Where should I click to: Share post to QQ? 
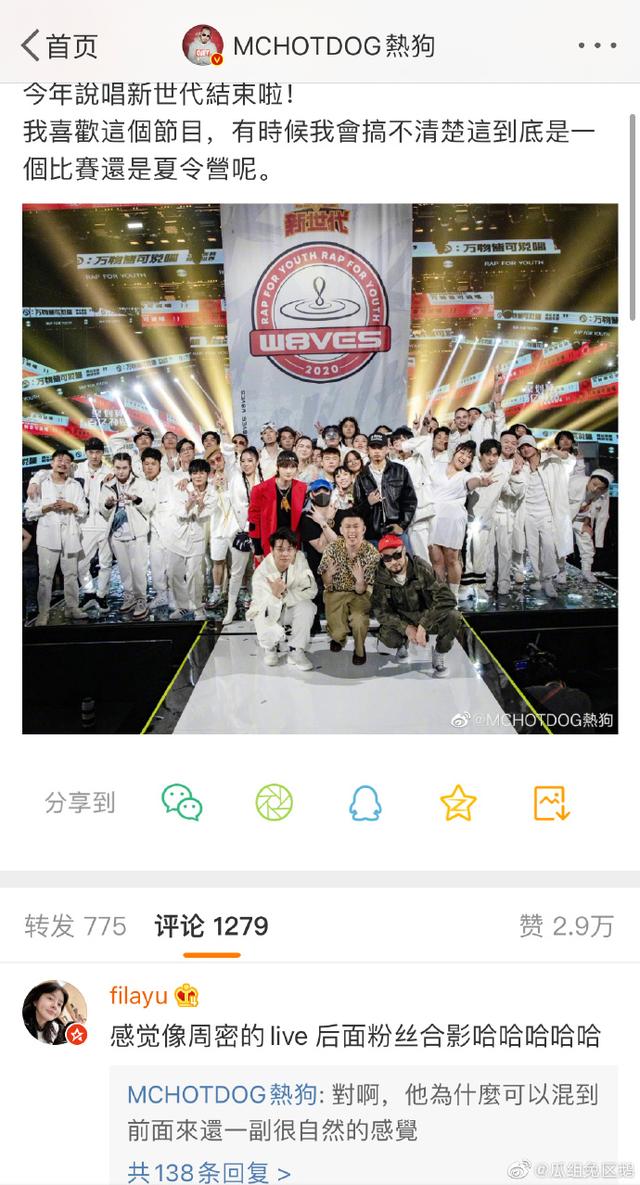(365, 802)
